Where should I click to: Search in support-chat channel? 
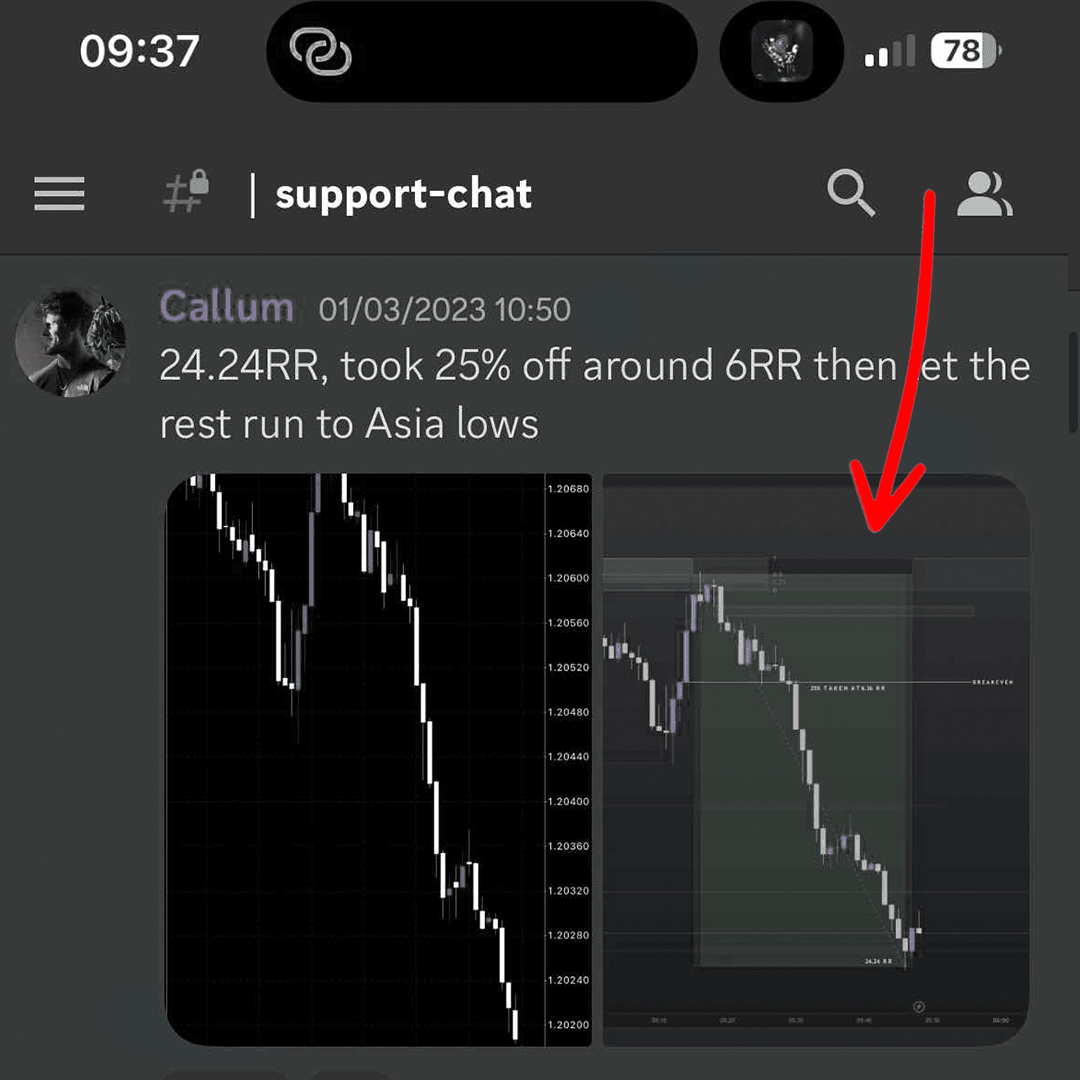point(851,192)
